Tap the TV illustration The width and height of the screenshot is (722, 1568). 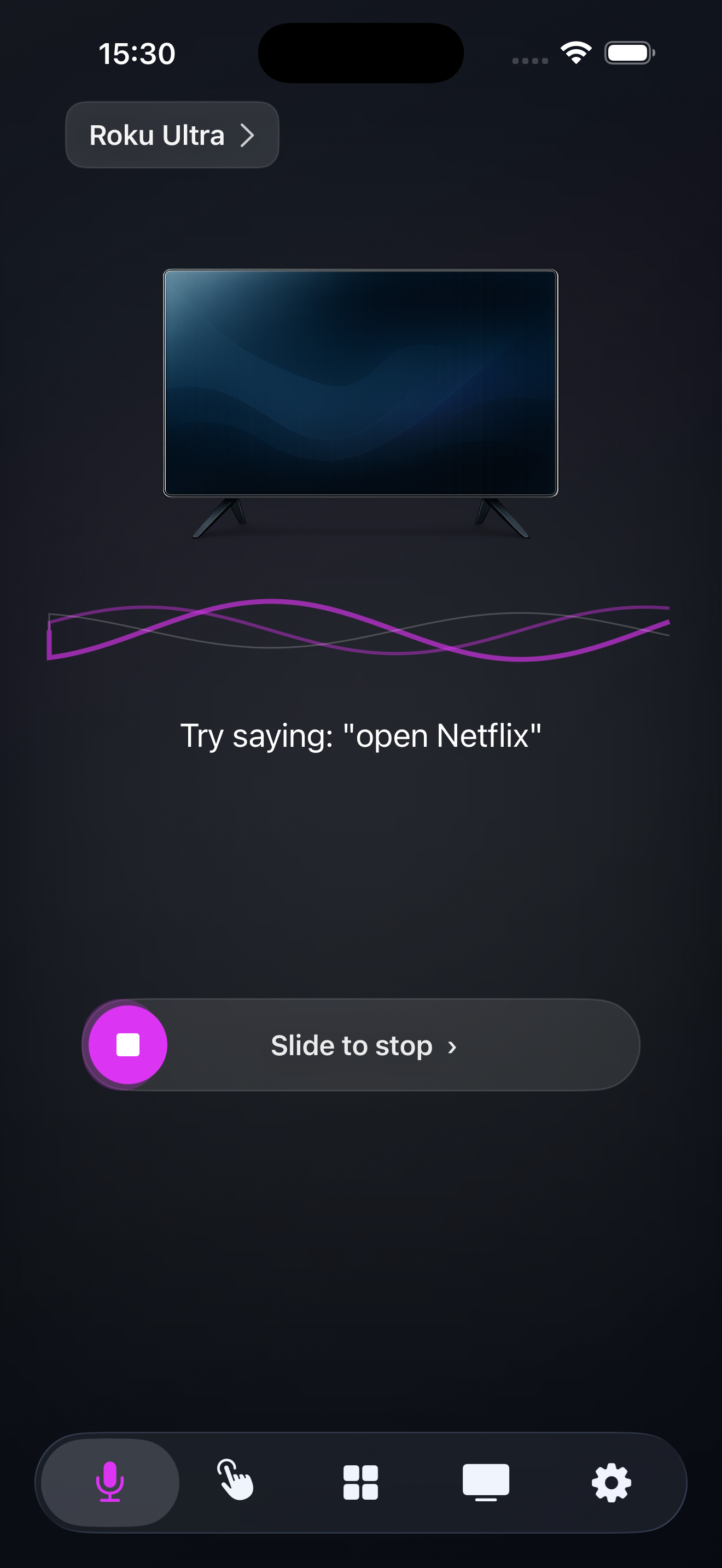tap(361, 383)
